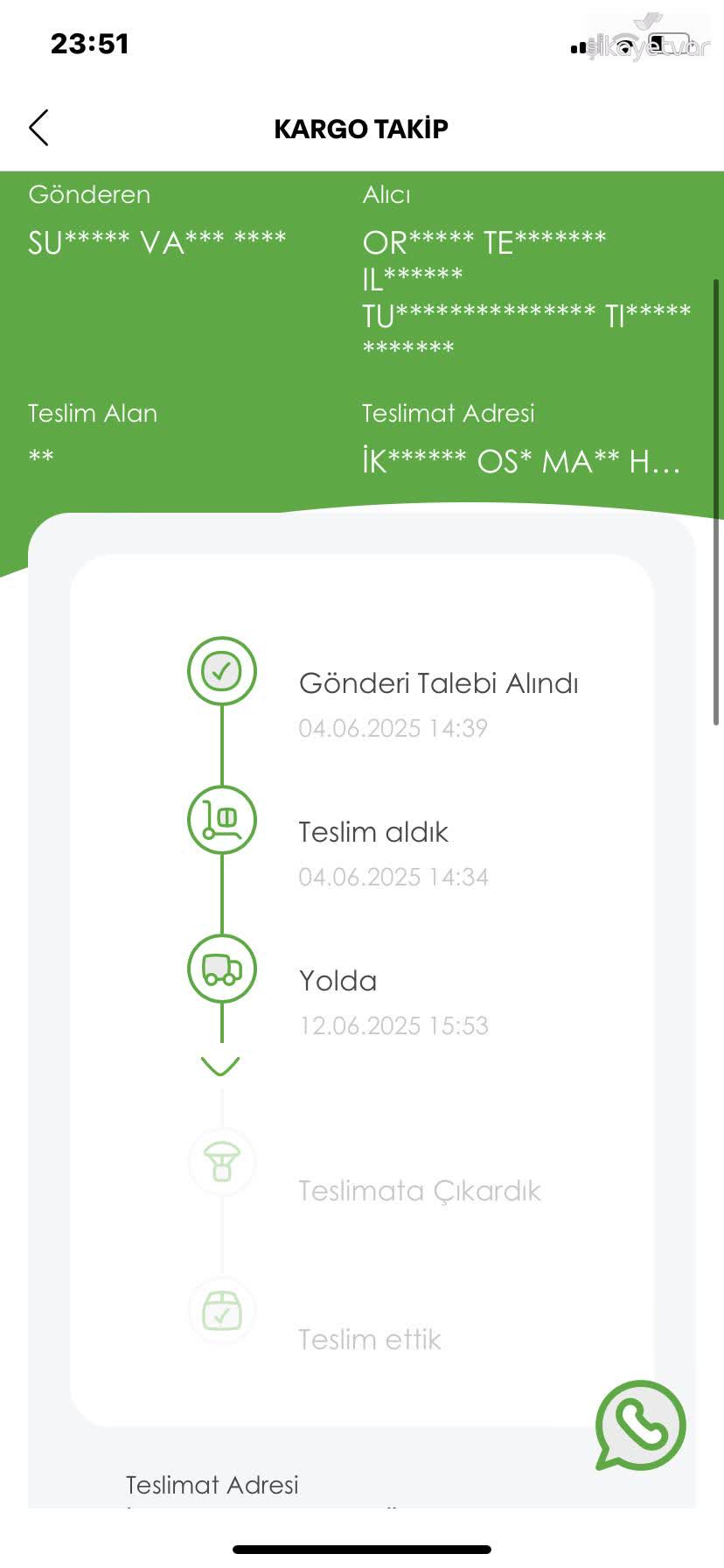The height and width of the screenshot is (1568, 724).
Task: Tap the delivery truck icon next to Yolda
Action: pos(221,969)
